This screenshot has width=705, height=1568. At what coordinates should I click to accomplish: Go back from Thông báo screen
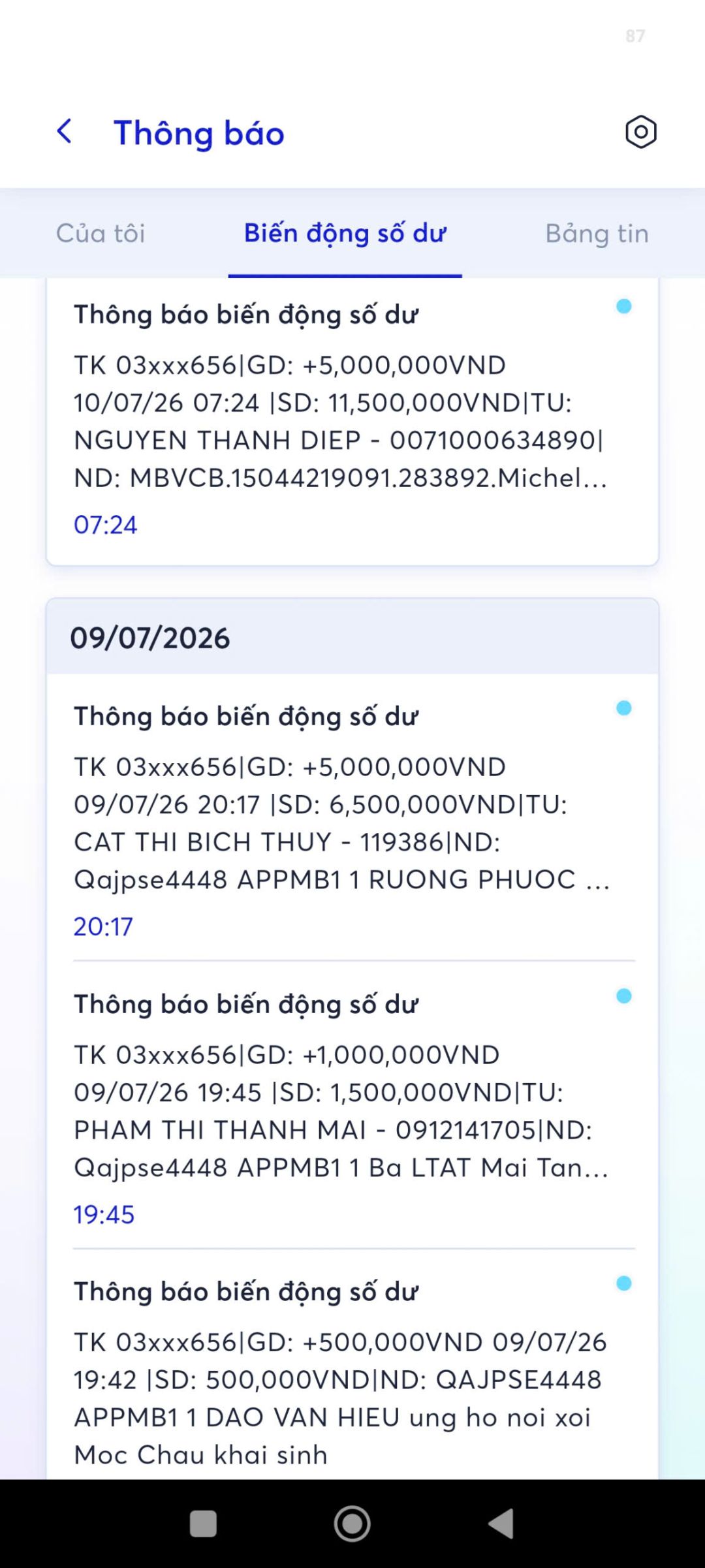pos(65,132)
